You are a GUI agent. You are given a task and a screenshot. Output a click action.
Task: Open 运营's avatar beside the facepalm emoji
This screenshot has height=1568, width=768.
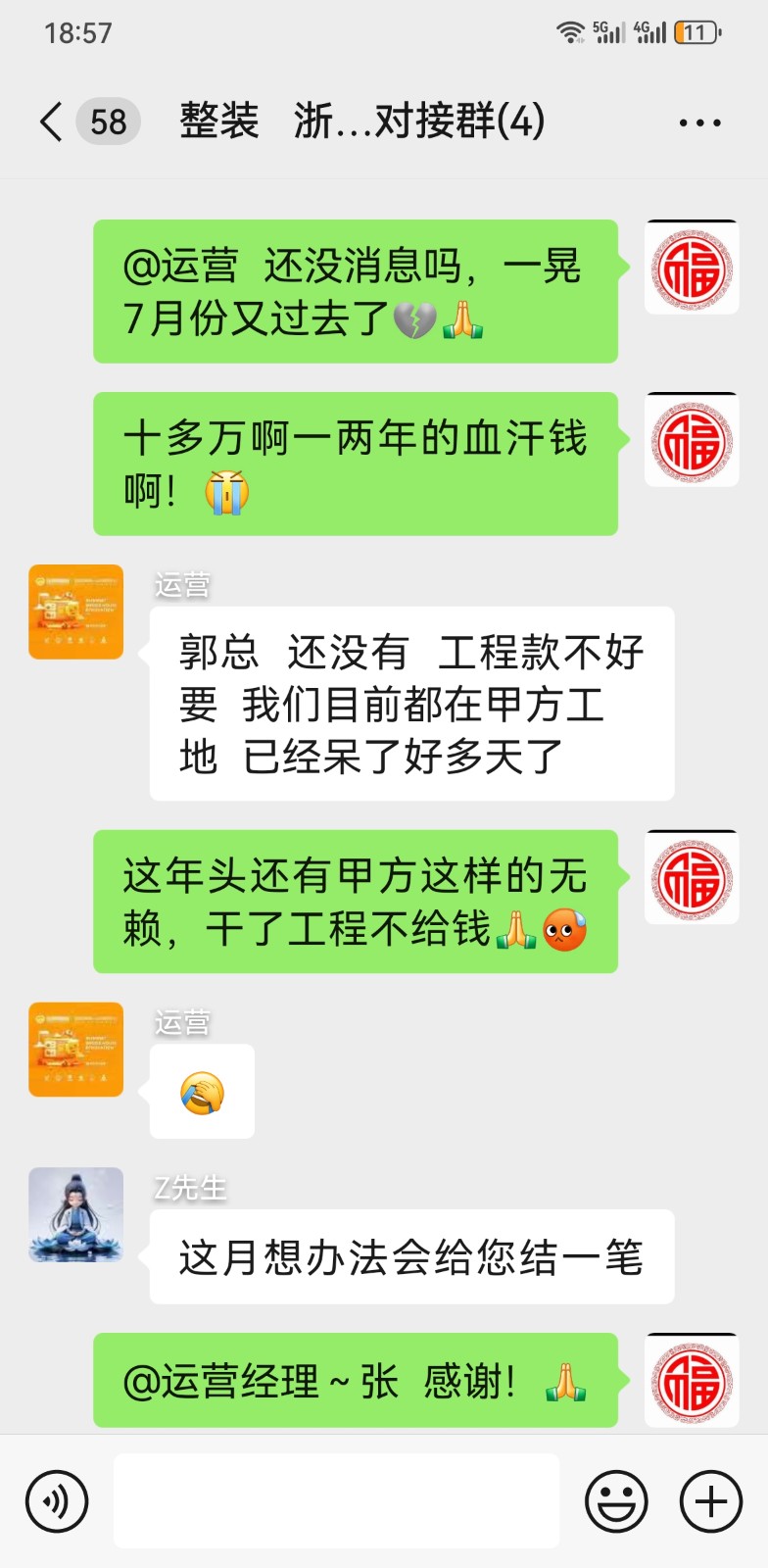pyautogui.click(x=76, y=1050)
